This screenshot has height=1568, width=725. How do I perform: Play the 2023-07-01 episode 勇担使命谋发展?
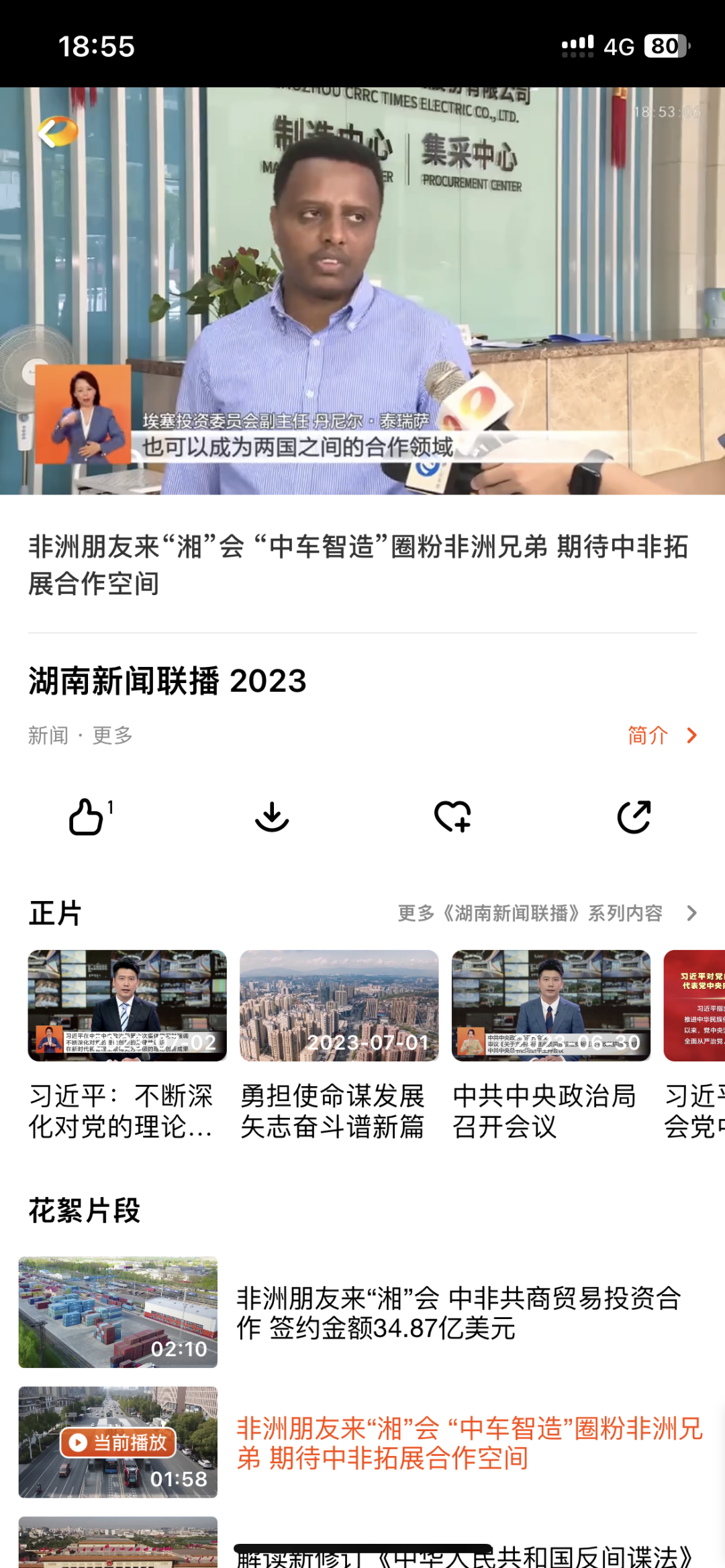coord(339,1006)
